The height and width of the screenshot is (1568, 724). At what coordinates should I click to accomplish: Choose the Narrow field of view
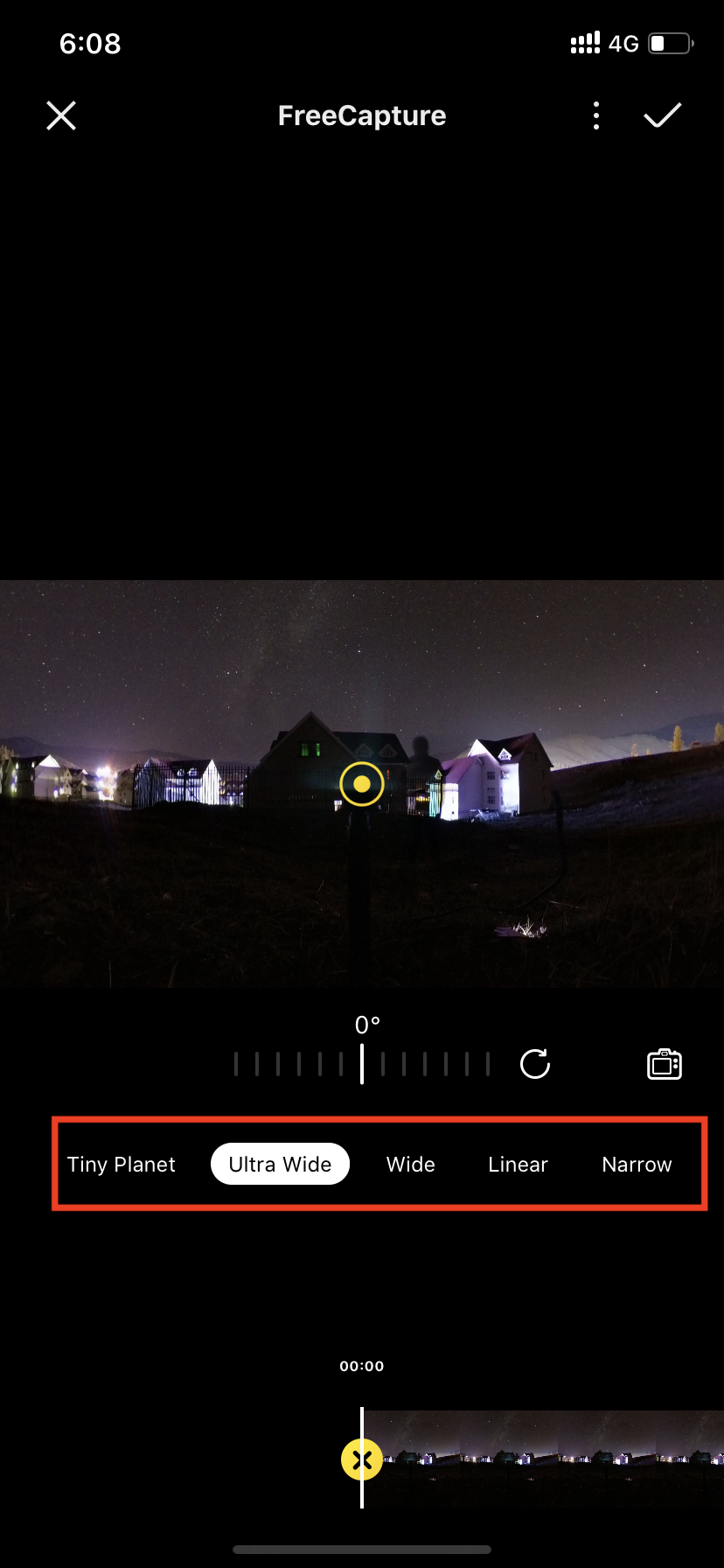[x=637, y=1165]
